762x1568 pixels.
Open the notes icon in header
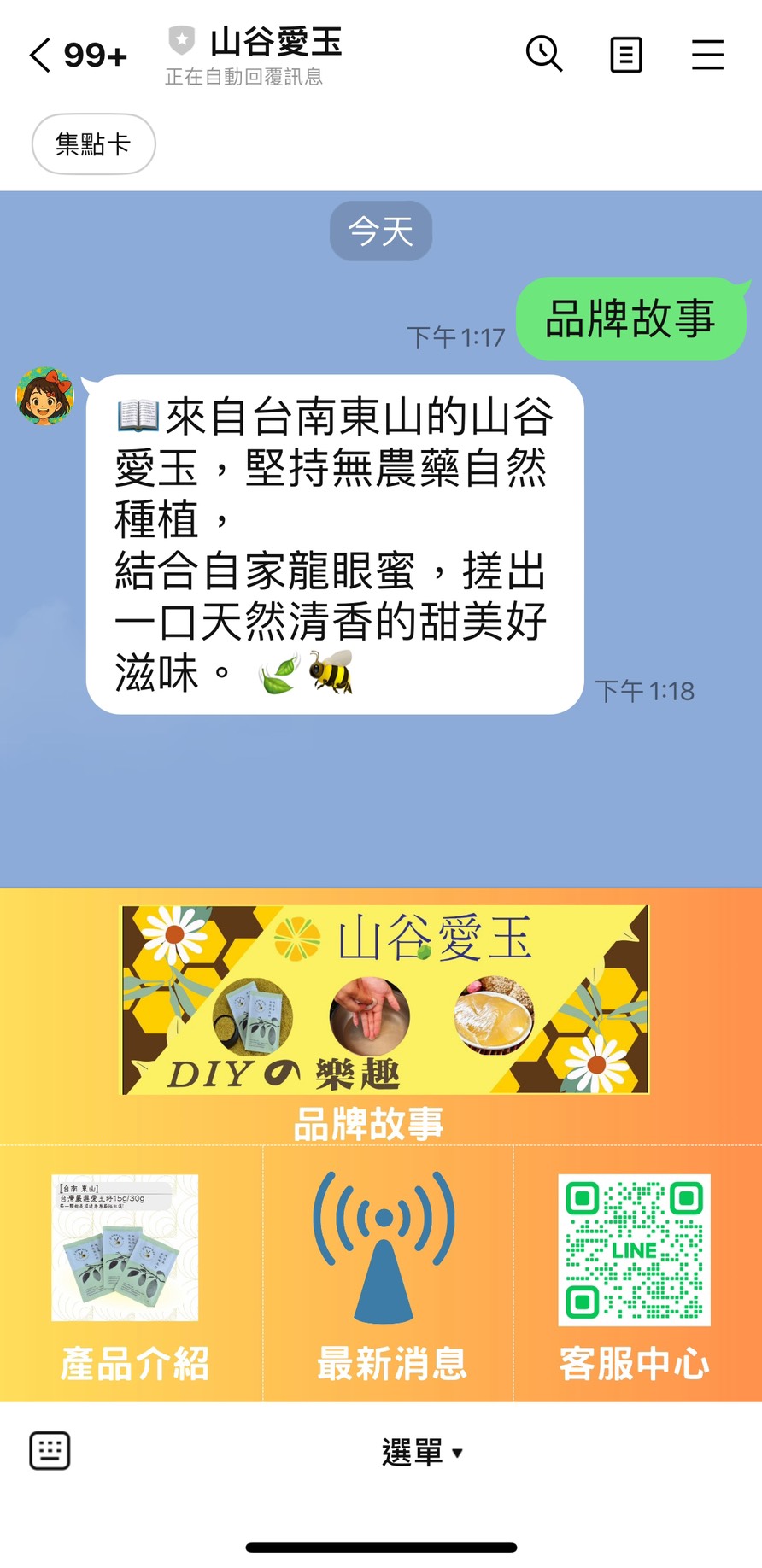point(625,56)
